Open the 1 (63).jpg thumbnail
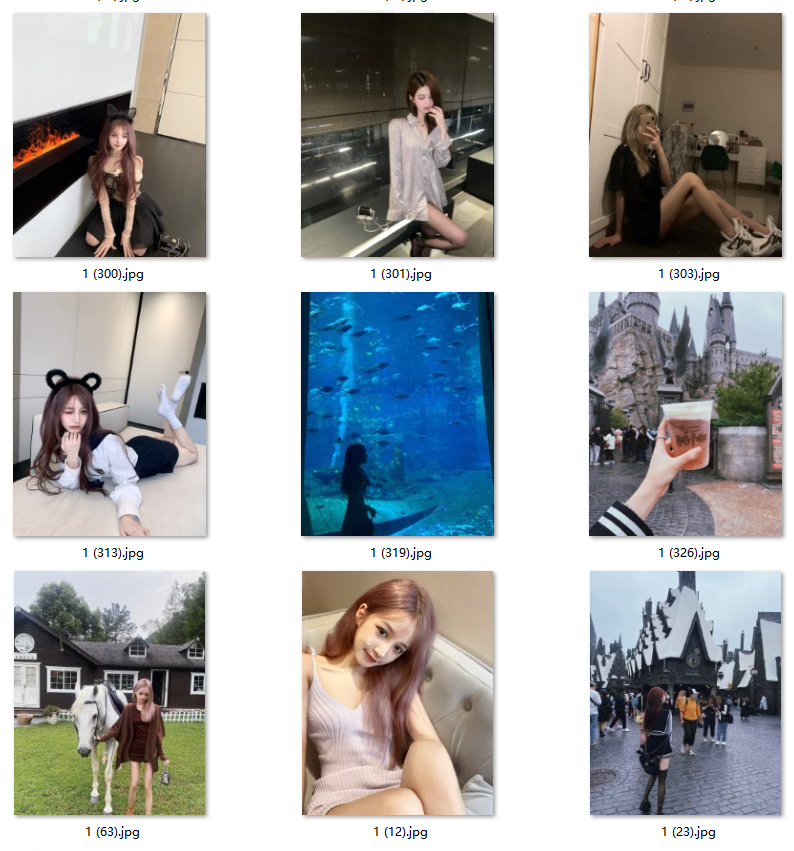This screenshot has height=851, width=794. tap(110, 693)
